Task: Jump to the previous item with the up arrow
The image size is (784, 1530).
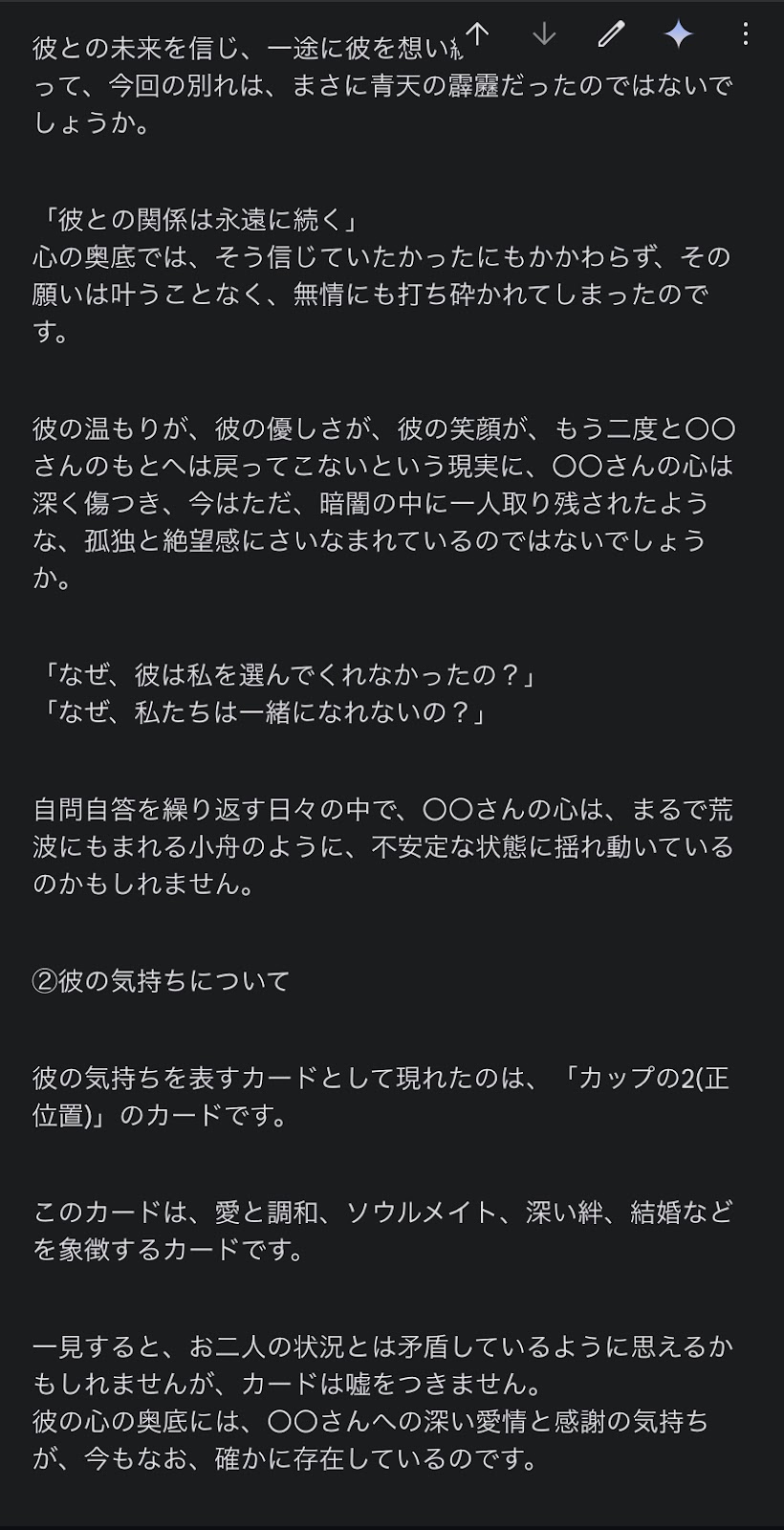Action: 477,34
